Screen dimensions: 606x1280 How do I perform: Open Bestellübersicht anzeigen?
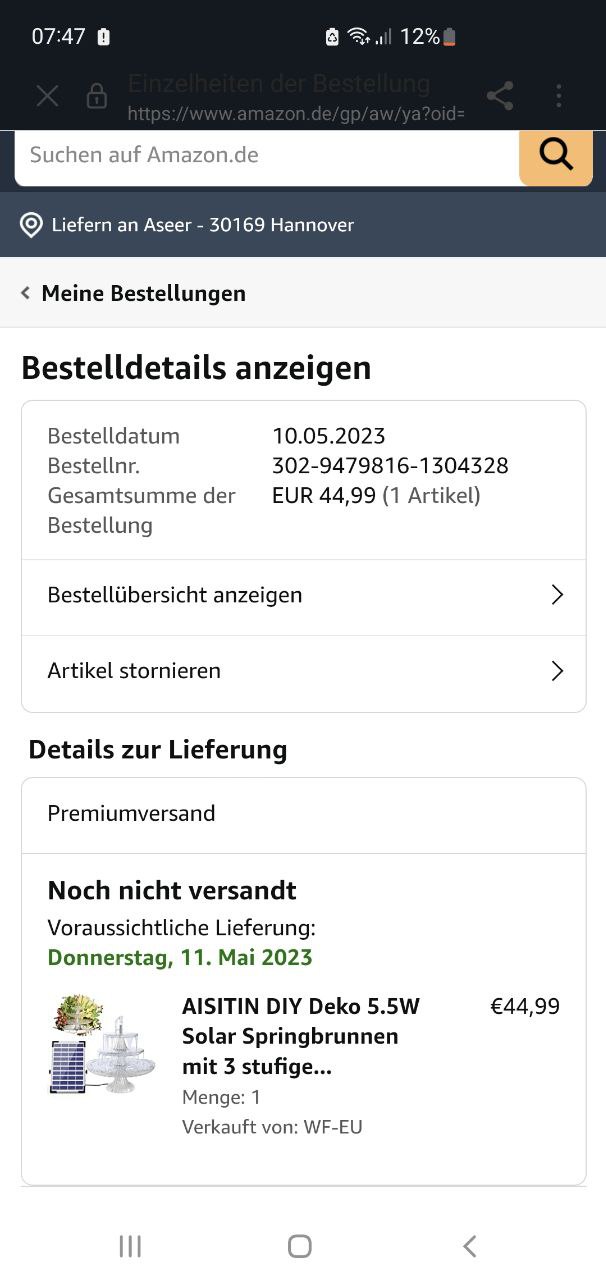(x=303, y=596)
